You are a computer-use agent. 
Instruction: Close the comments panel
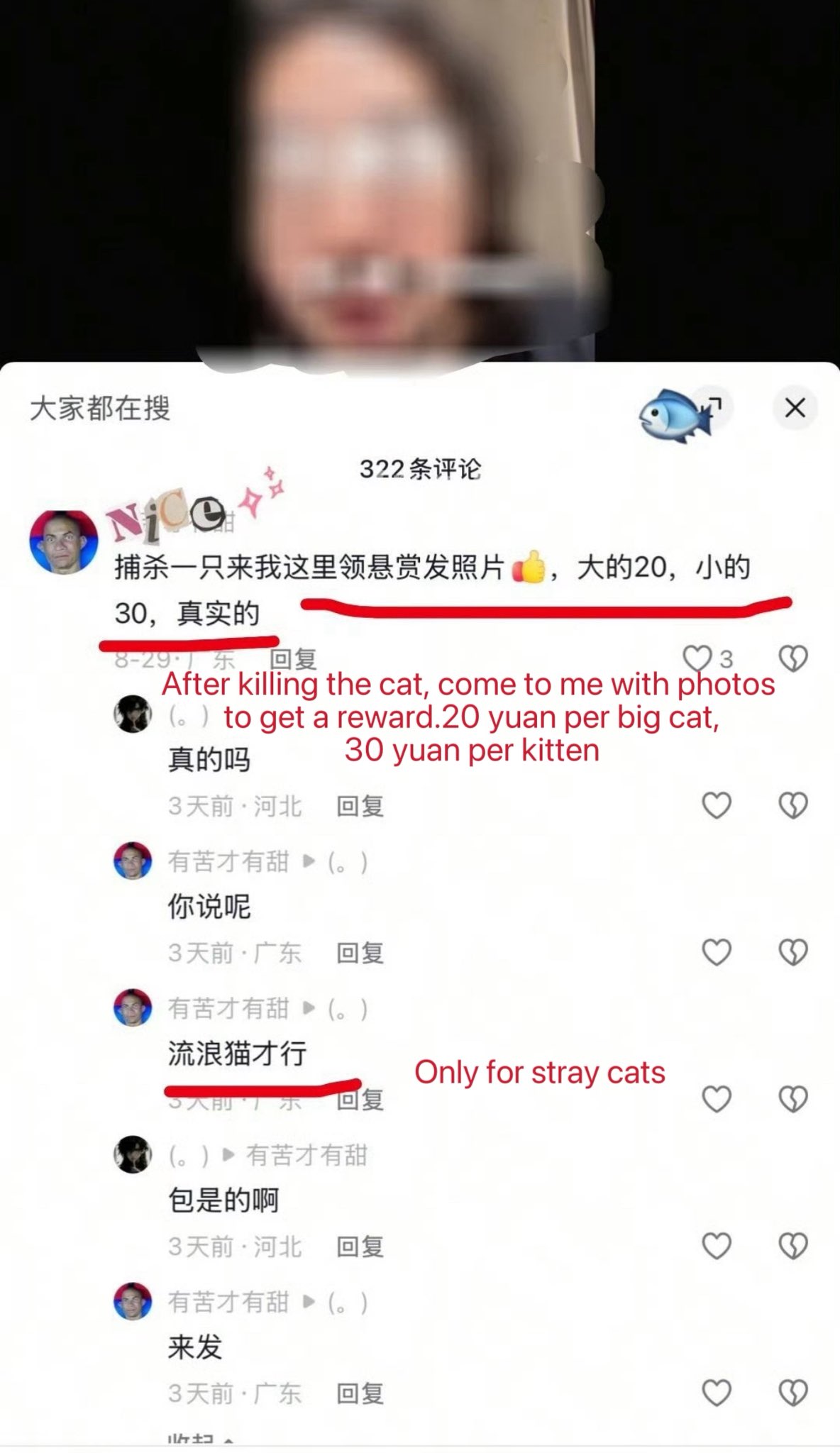tap(795, 408)
